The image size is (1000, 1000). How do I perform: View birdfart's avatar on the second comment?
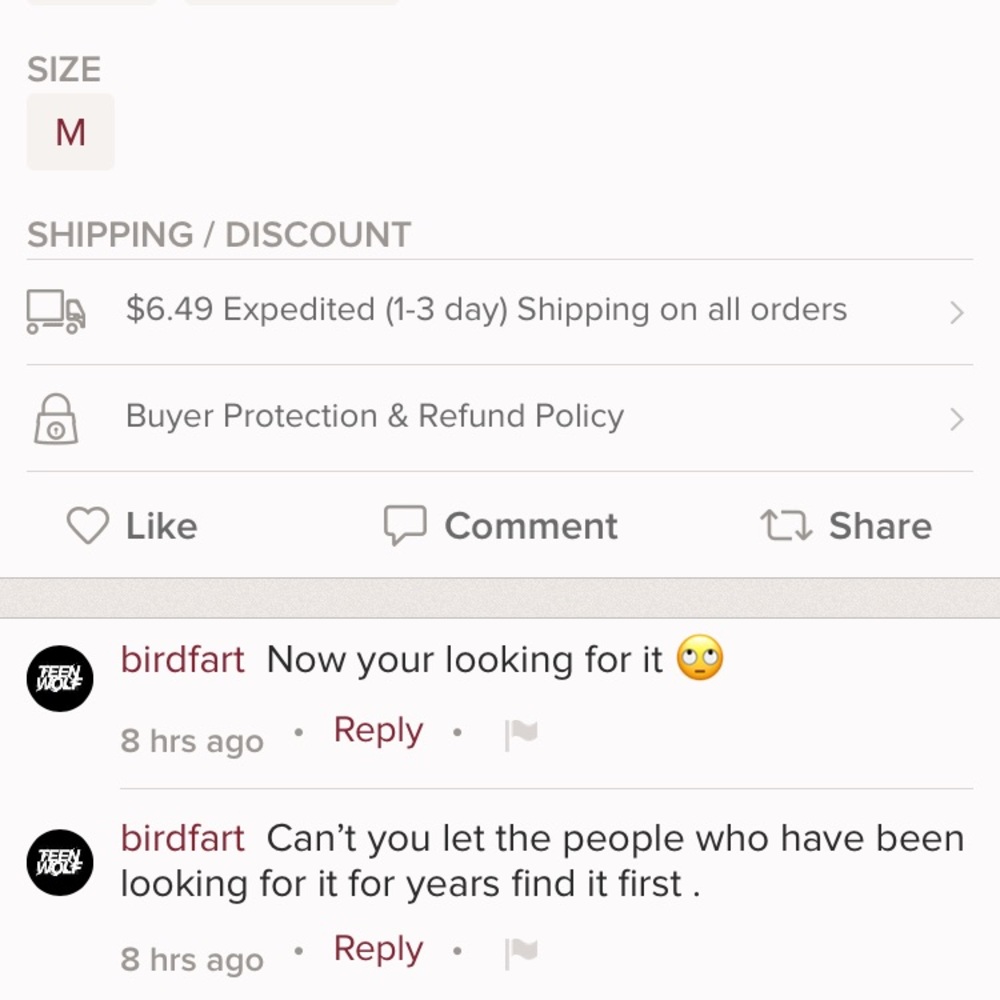60,861
